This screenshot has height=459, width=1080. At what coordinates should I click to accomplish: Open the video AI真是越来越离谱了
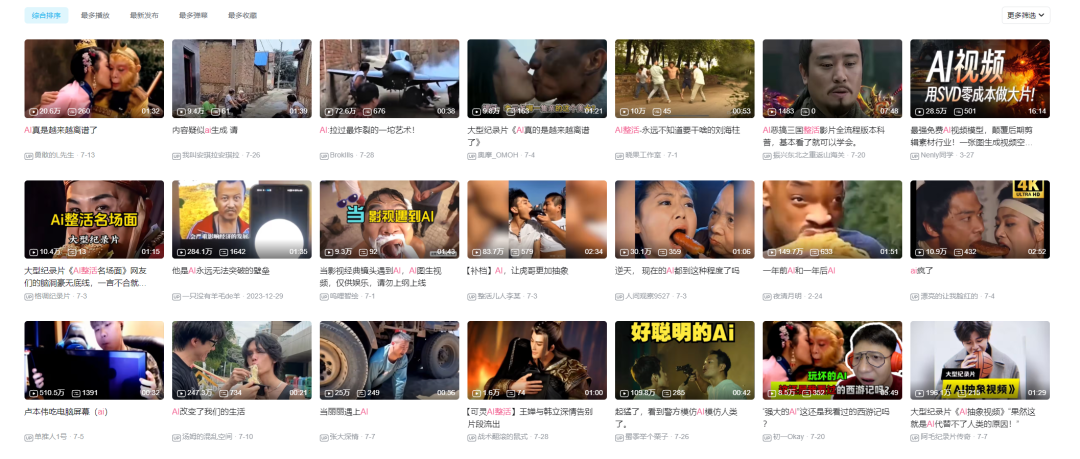coord(94,79)
